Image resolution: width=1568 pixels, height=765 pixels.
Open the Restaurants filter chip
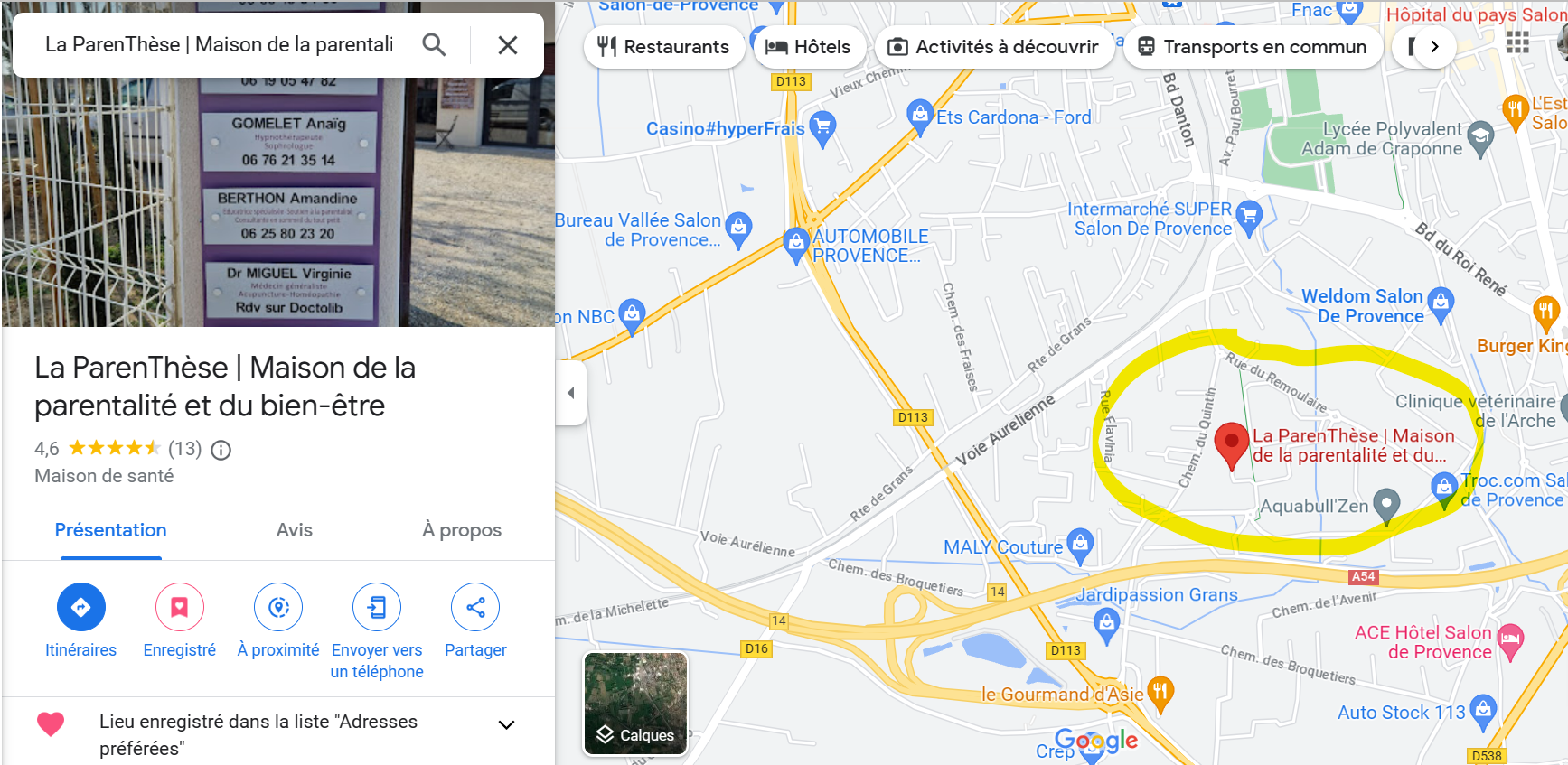[663, 47]
